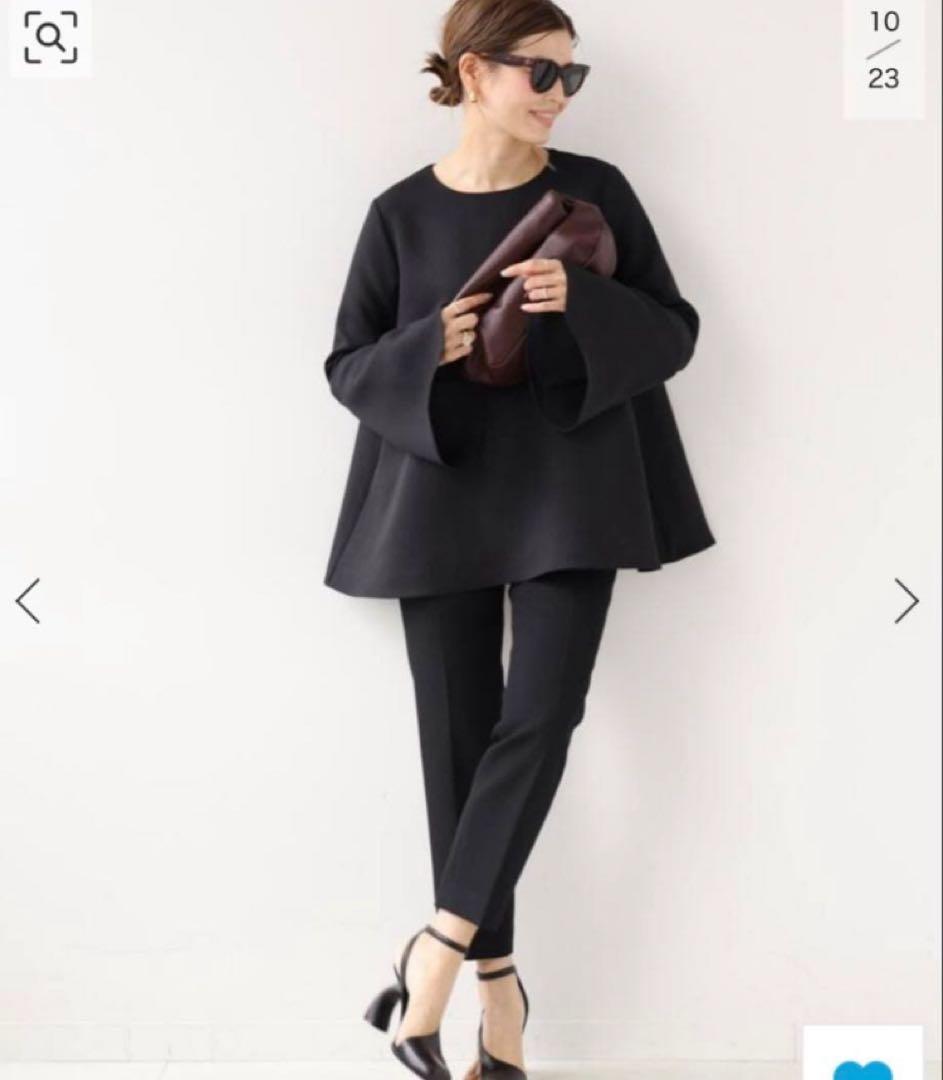Open the image search icon
943x1080 pixels.
pyautogui.click(x=50, y=39)
